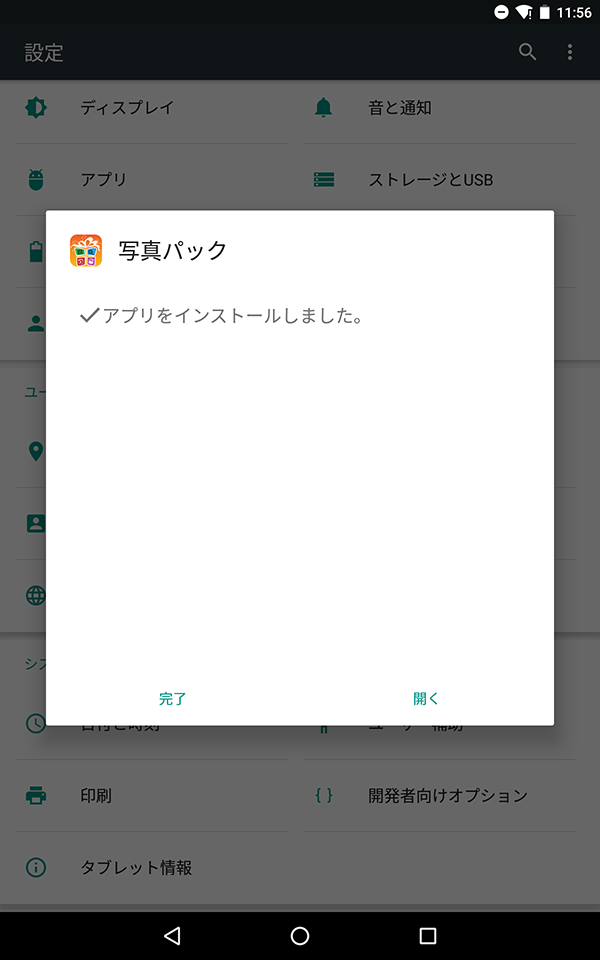This screenshot has width=600, height=960.
Task: Go back using the navigation bar
Action: click(172, 936)
